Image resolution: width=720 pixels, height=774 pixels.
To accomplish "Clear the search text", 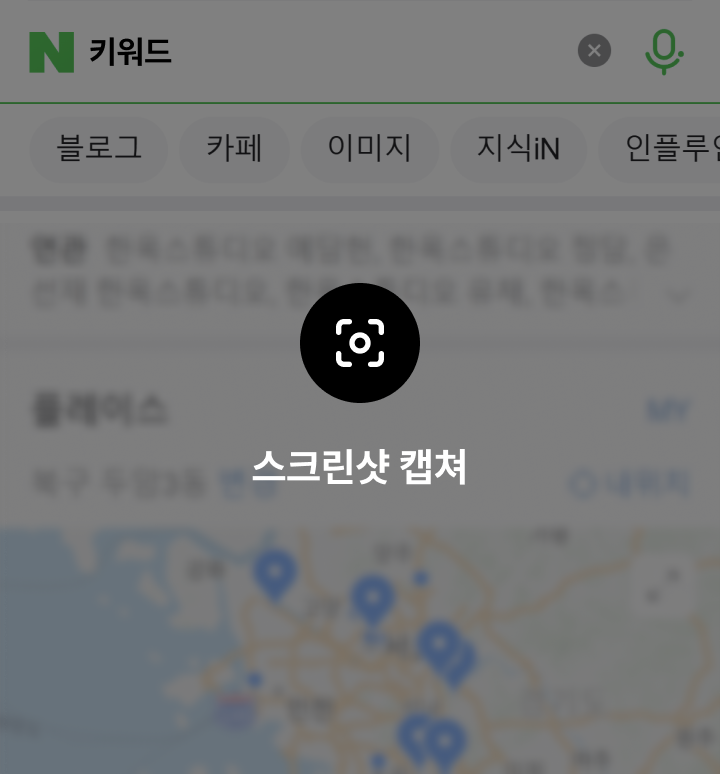I will 594,51.
